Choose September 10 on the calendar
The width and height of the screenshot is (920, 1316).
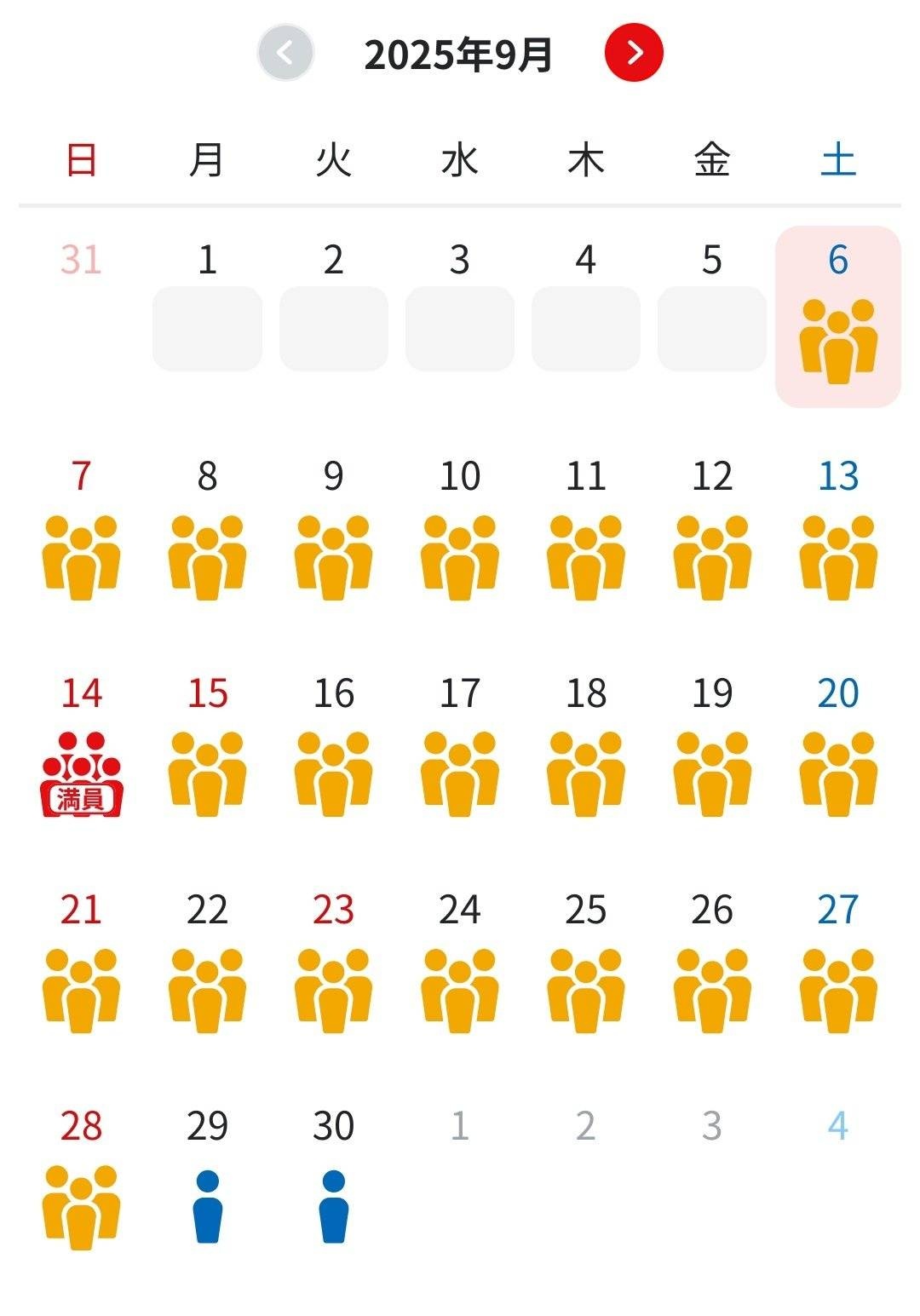[x=459, y=533]
